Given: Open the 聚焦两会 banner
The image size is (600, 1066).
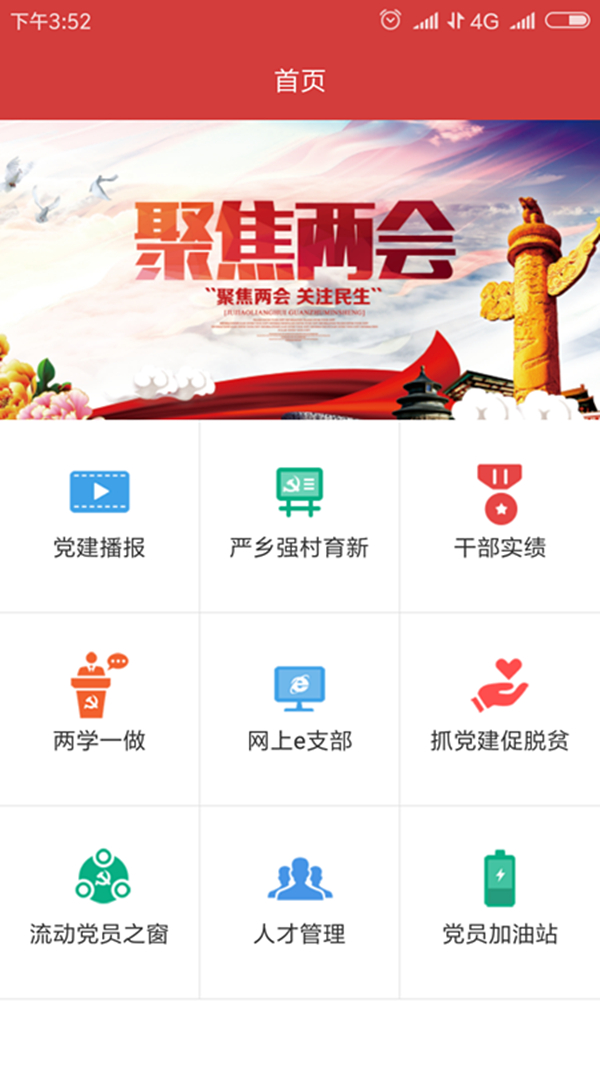Looking at the screenshot, I should (300, 270).
